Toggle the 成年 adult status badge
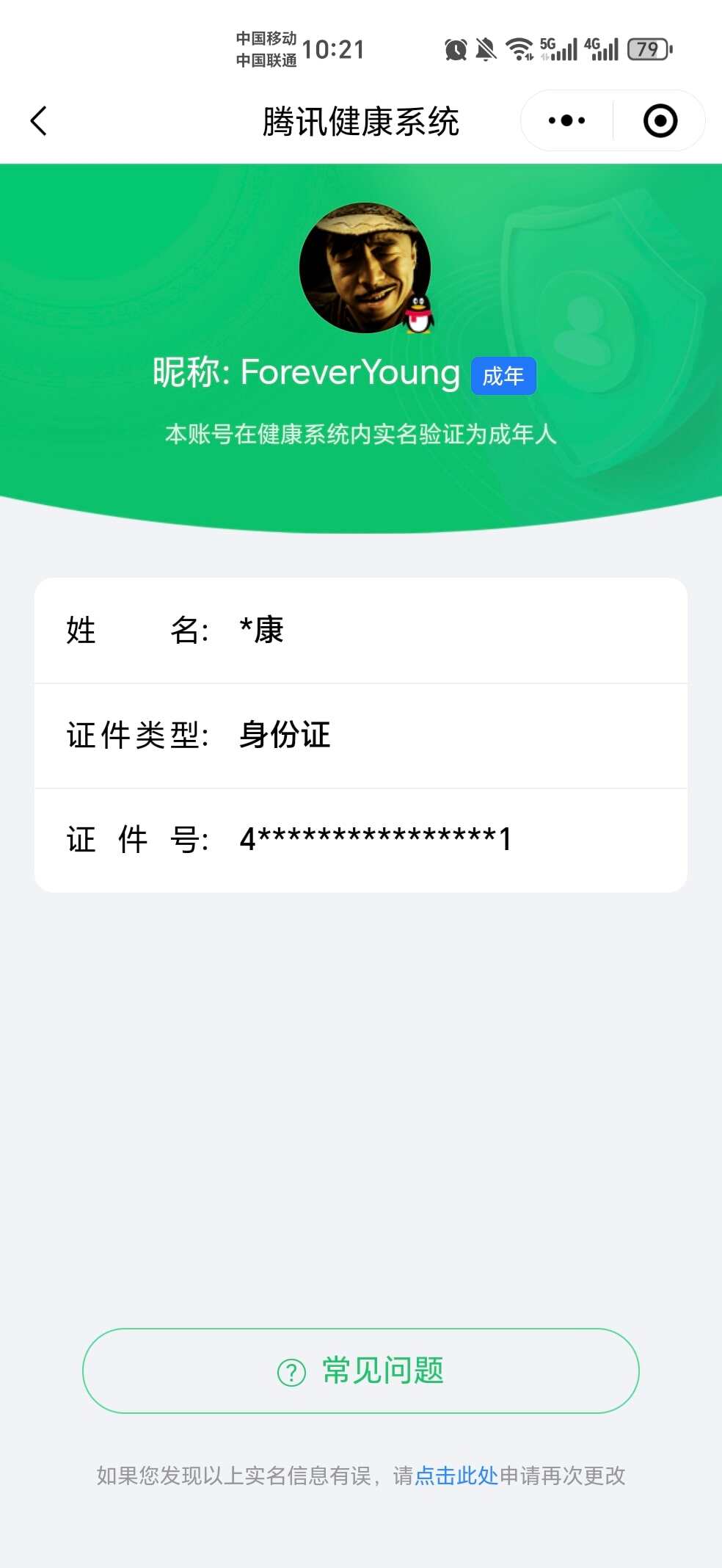 click(502, 375)
